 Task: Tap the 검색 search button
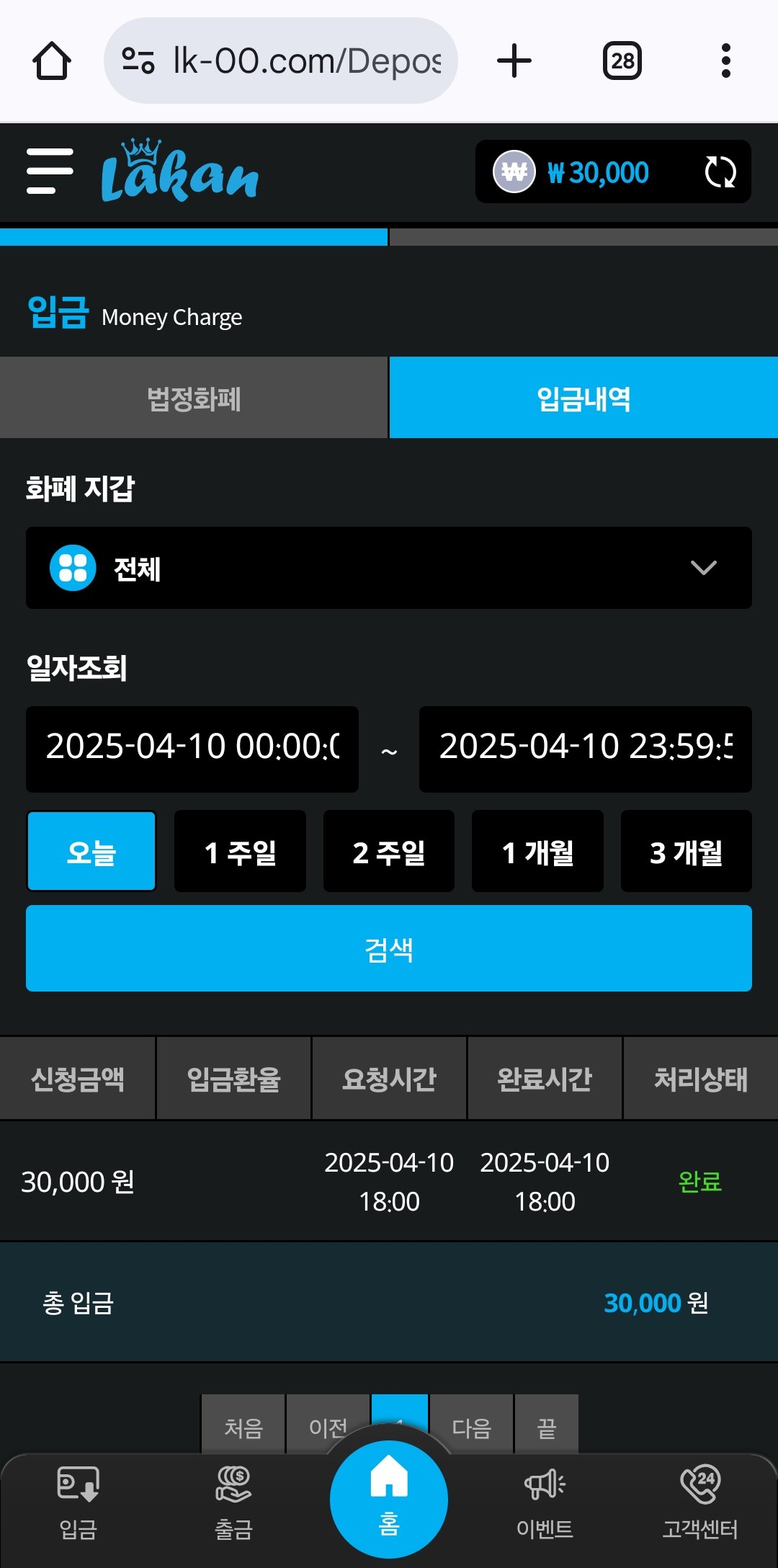pos(389,948)
